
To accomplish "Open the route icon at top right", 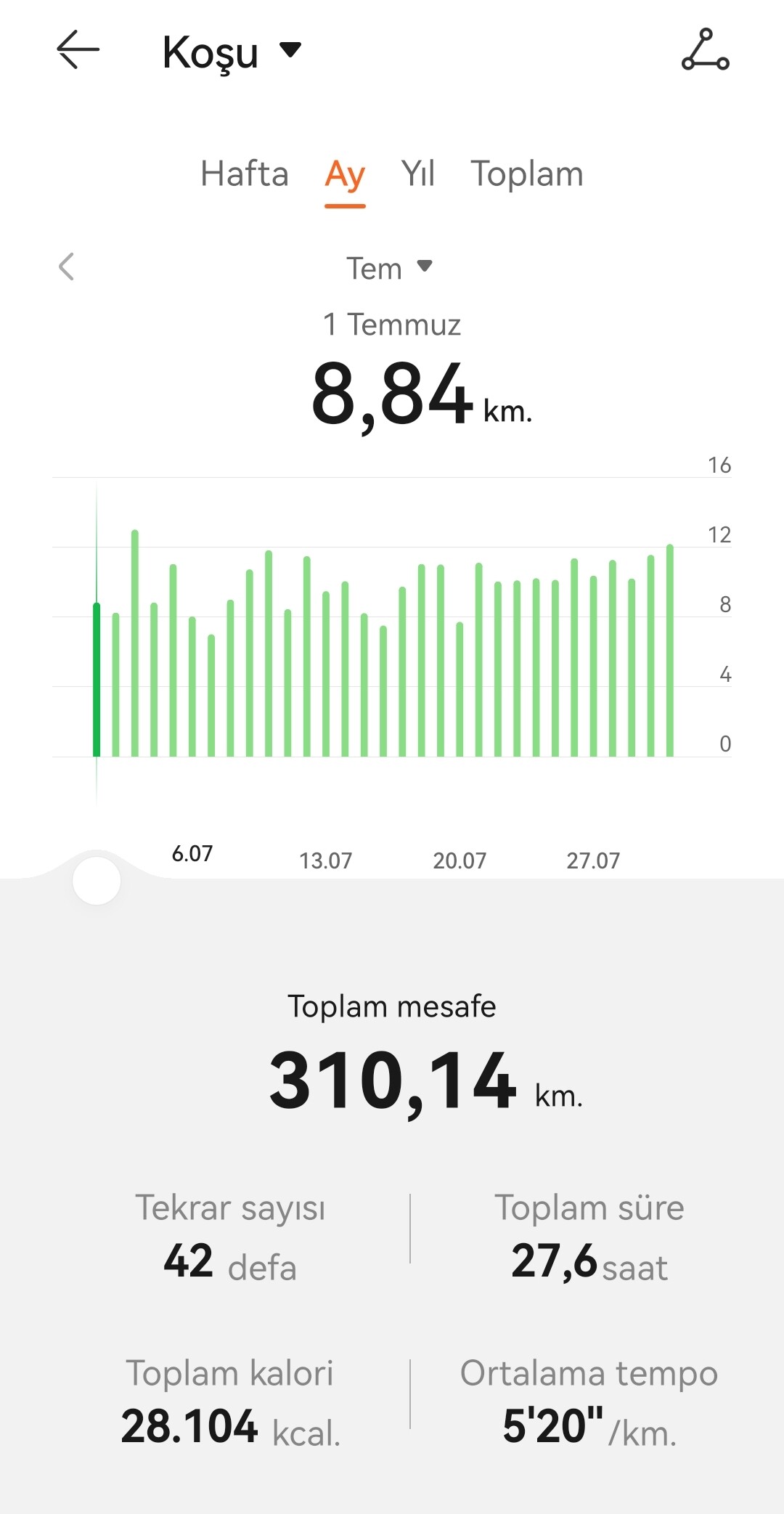I will tap(705, 50).
